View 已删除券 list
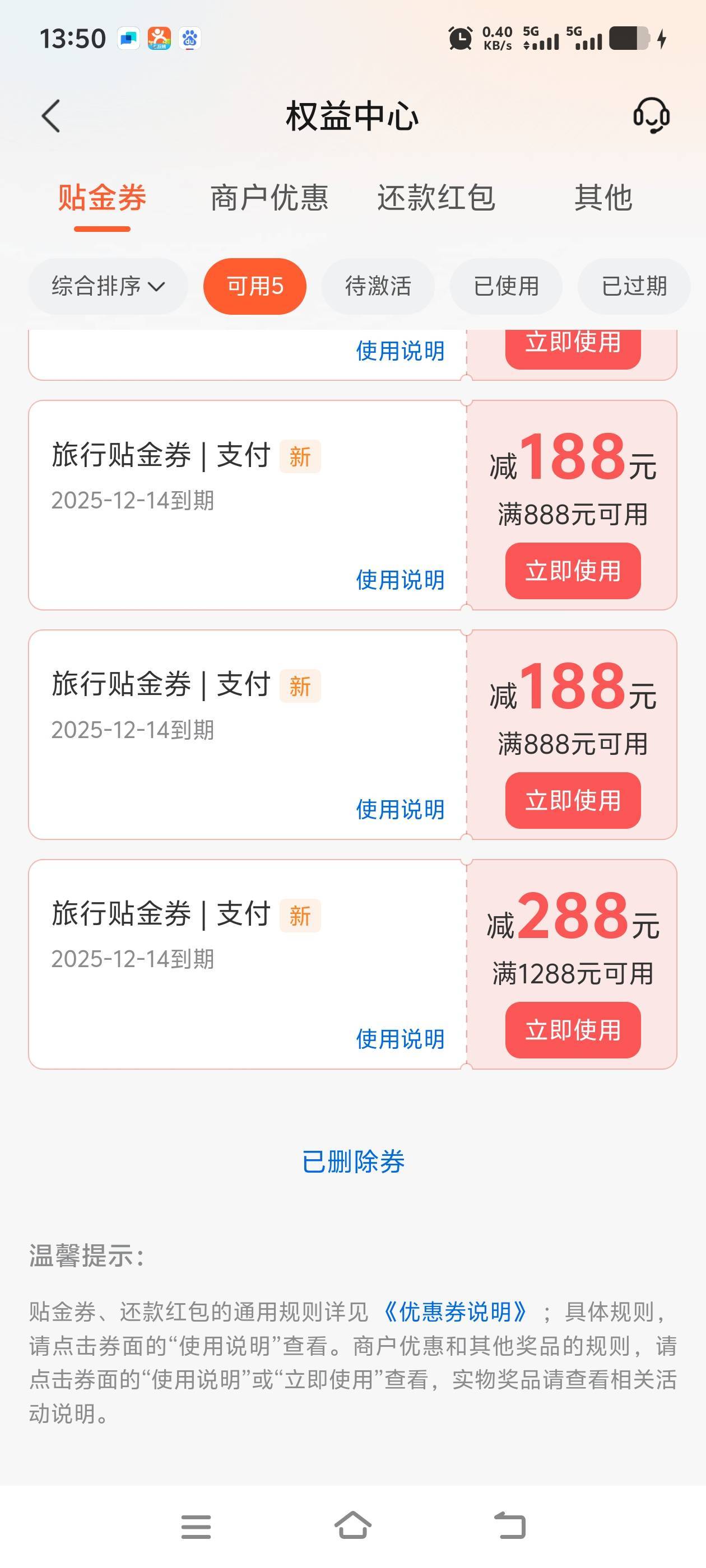The image size is (706, 1568). 354,1161
